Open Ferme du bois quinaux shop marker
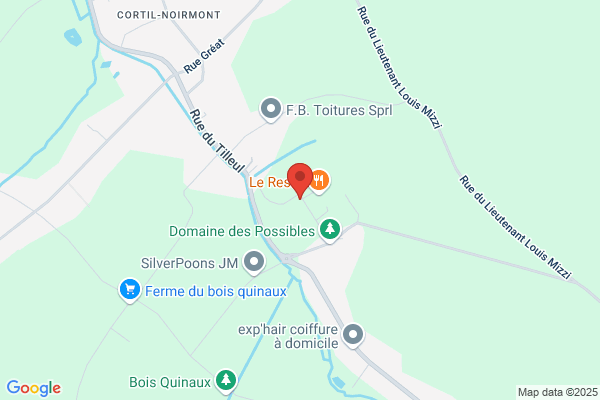Image resolution: width=600 pixels, height=400 pixels. [x=130, y=291]
